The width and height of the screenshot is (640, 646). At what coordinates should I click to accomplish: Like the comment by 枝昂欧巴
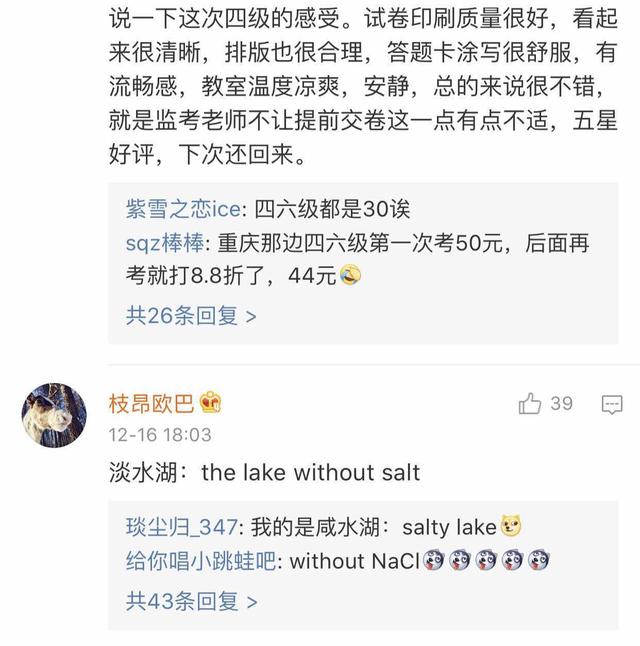click(x=530, y=404)
